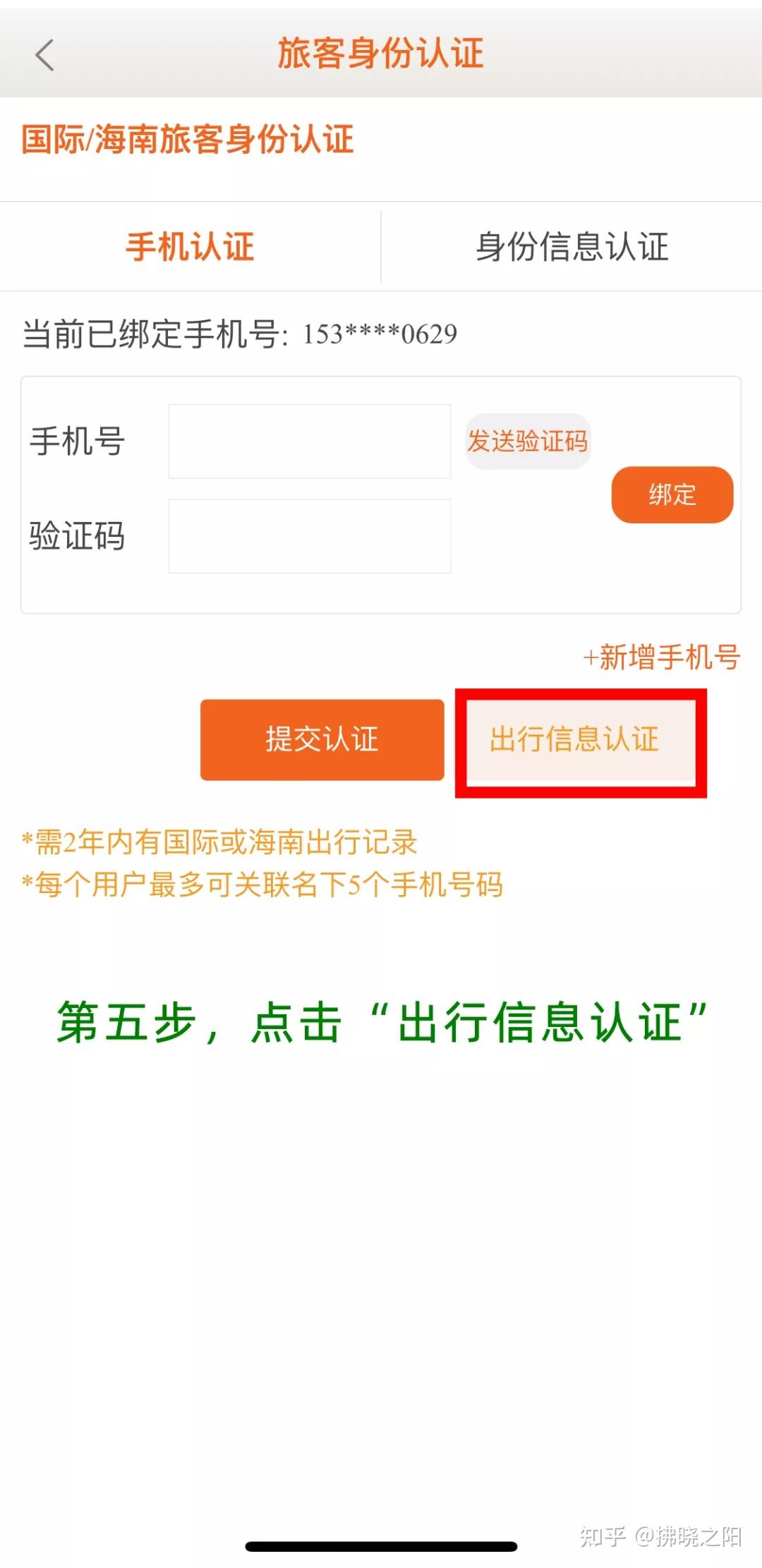The width and height of the screenshot is (762, 1568).
Task: Tap the 绑定 button
Action: [x=672, y=494]
